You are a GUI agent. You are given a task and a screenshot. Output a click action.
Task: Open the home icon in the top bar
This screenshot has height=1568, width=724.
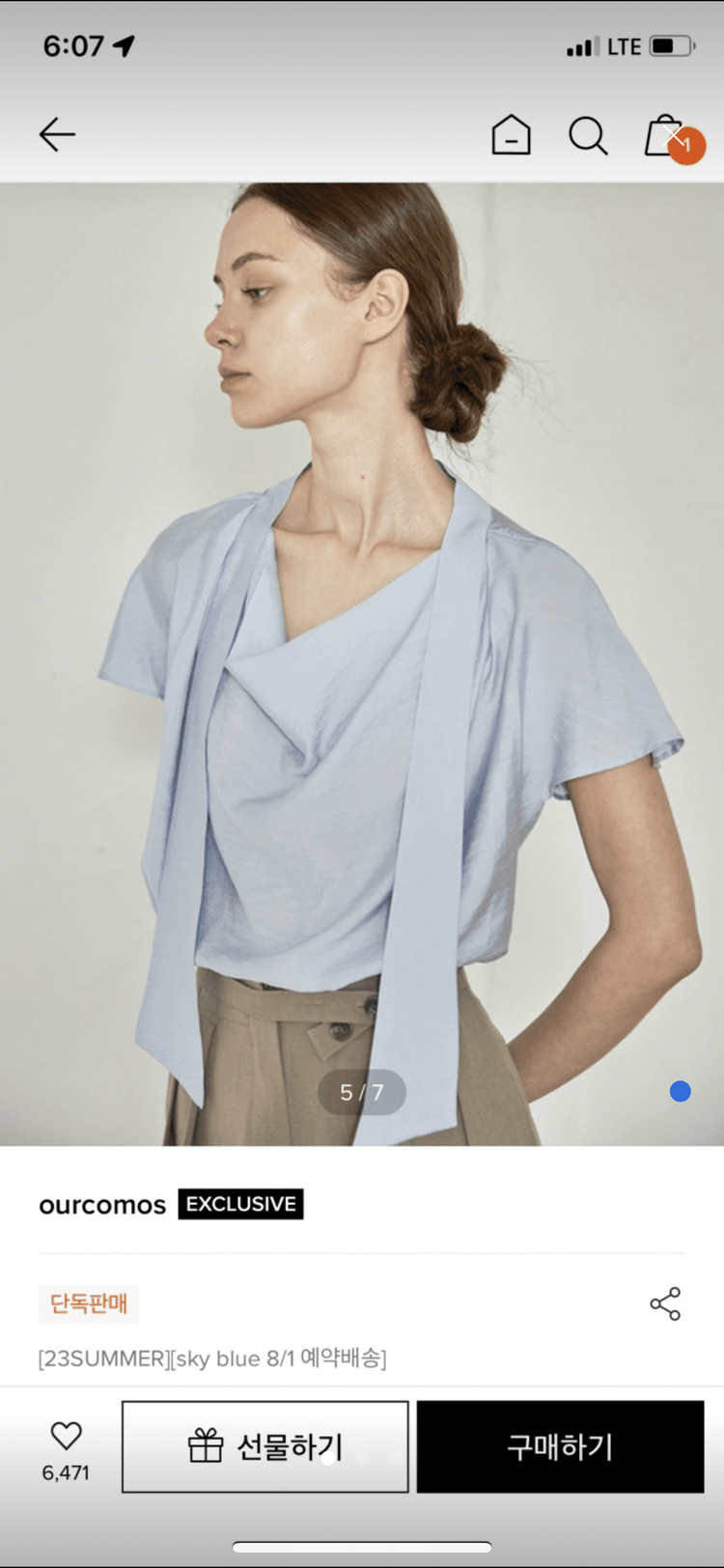click(511, 135)
